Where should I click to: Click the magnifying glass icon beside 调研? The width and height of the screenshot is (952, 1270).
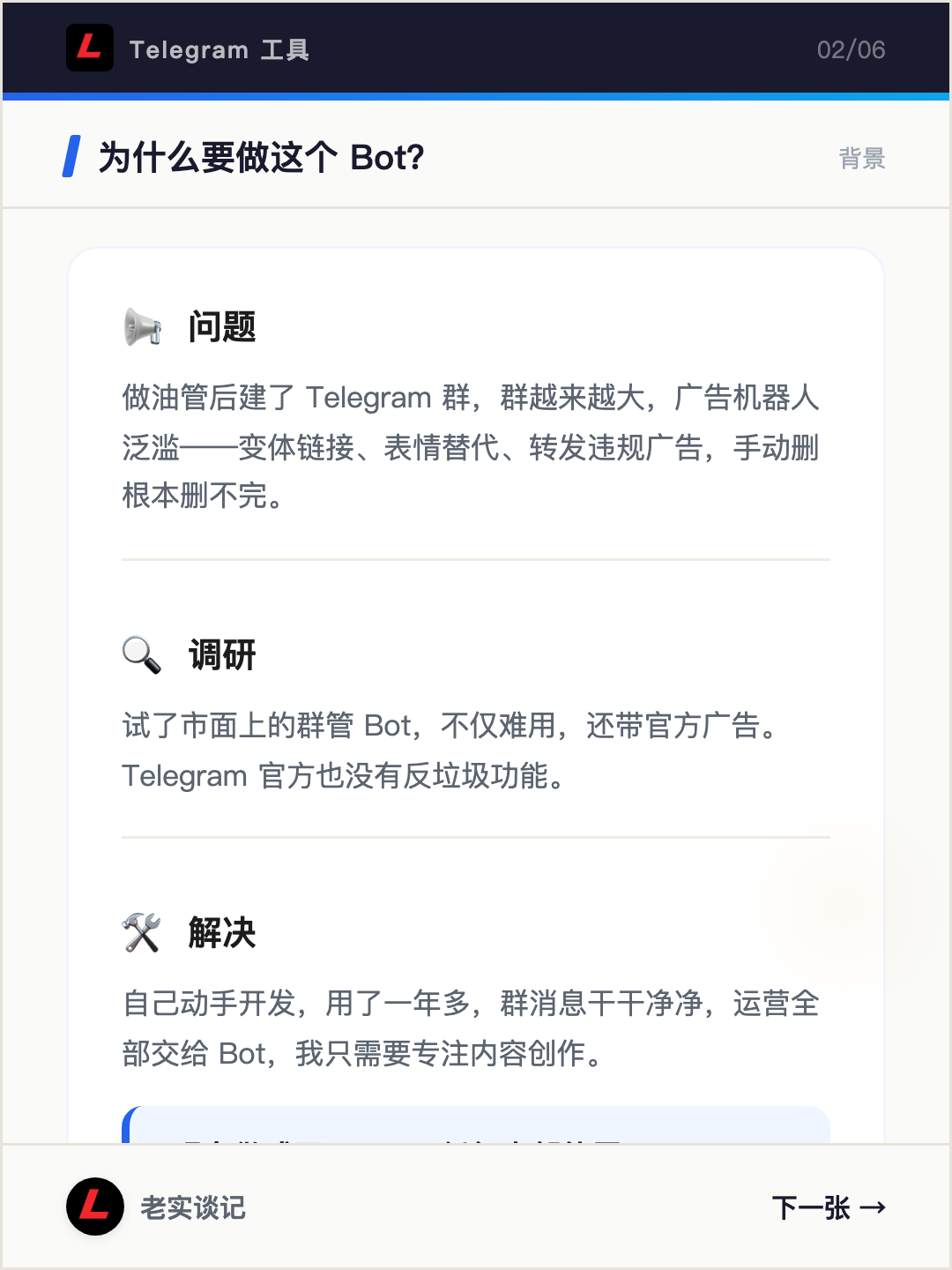pyautogui.click(x=142, y=655)
